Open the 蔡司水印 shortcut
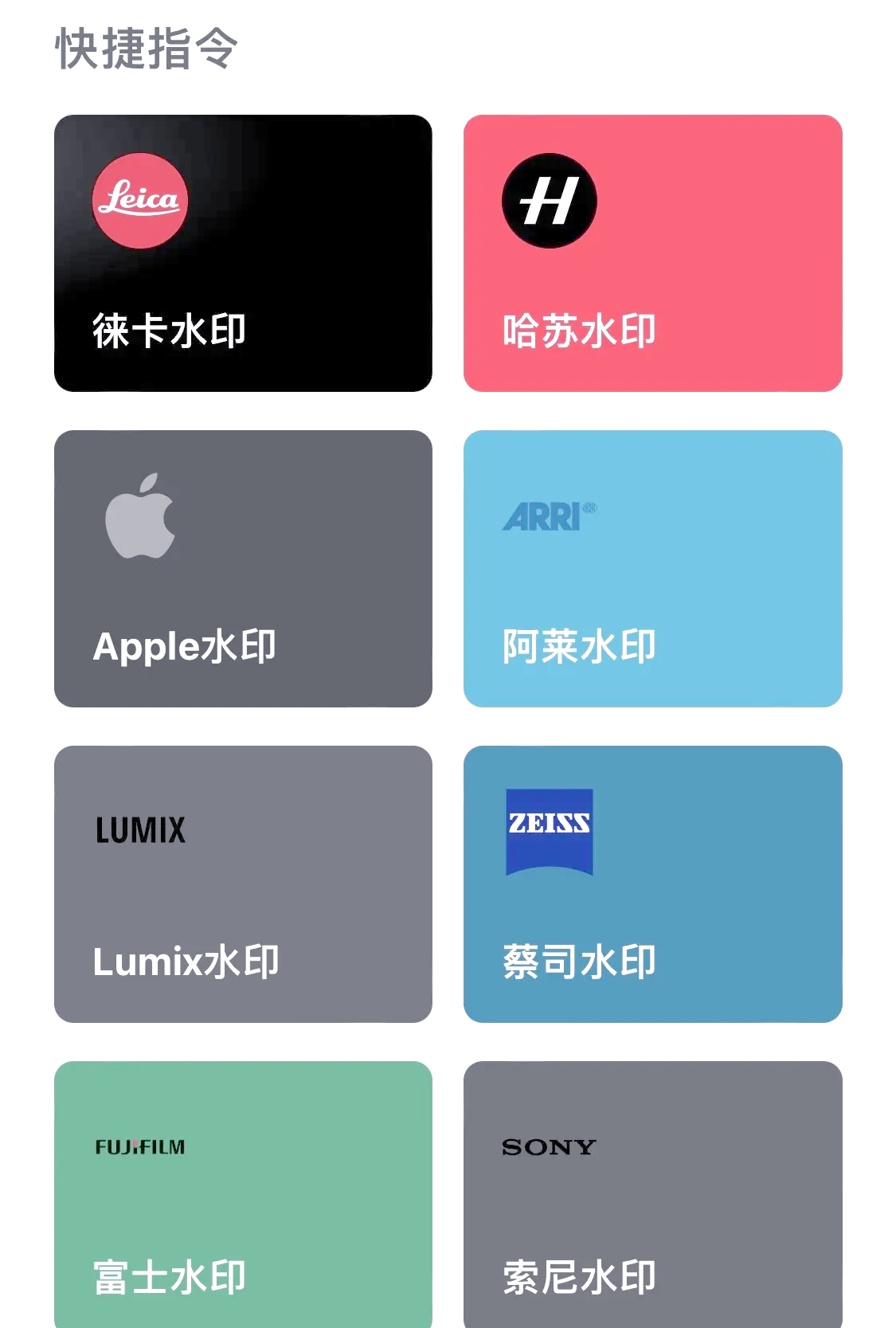Screen dimensions: 896x1328 coord(652,884)
